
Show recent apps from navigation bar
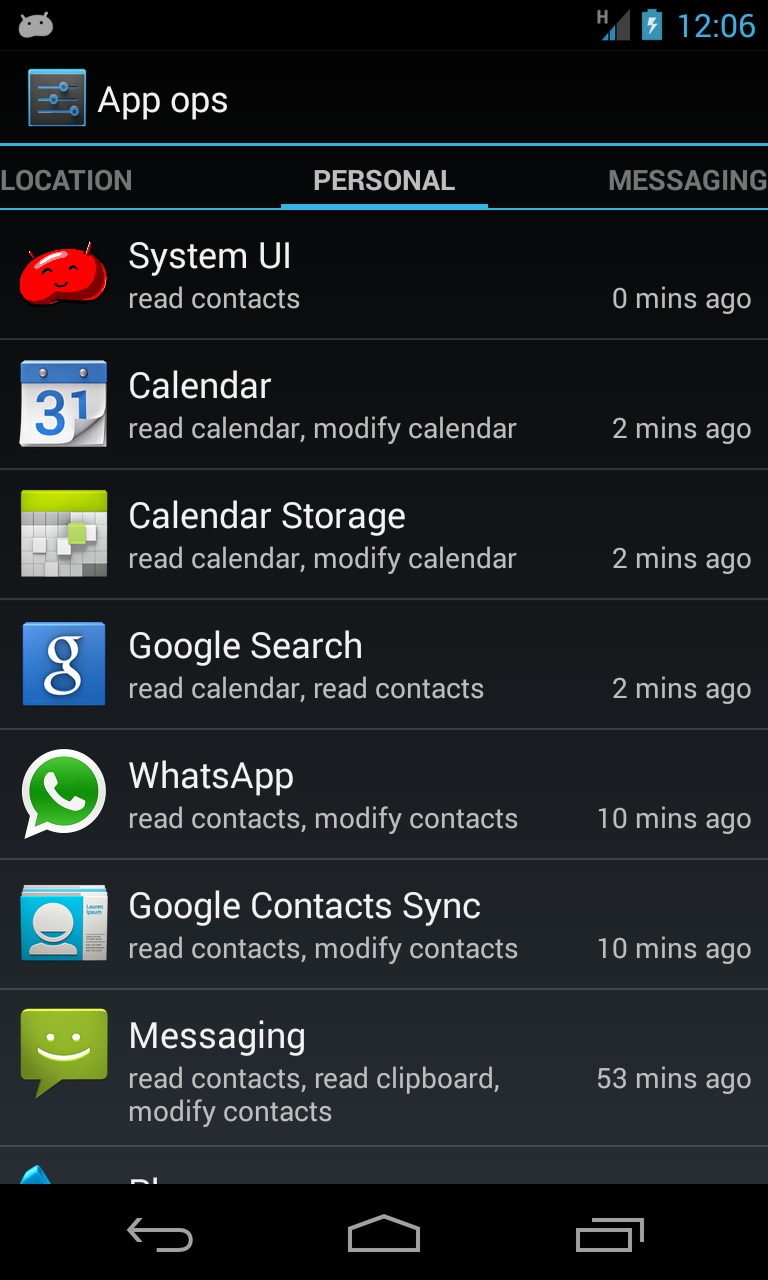pyautogui.click(x=610, y=1233)
